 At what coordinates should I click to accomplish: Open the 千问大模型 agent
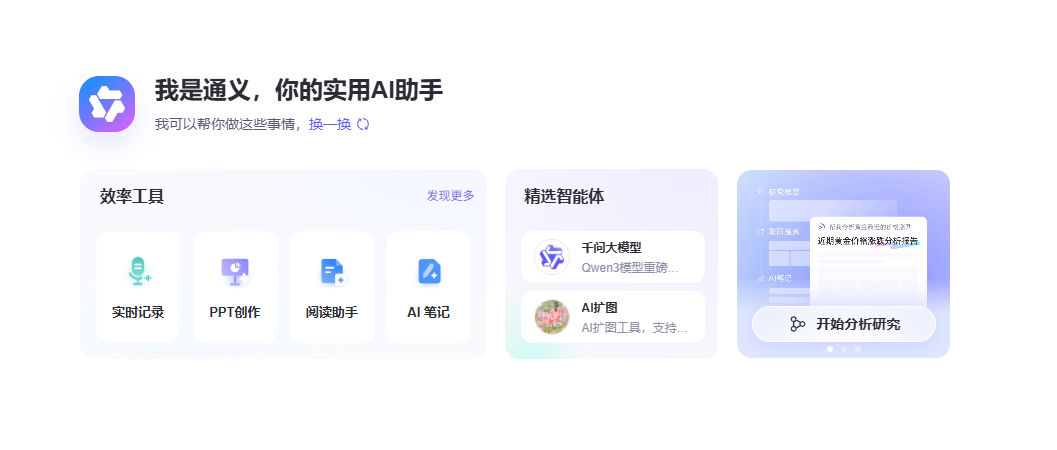(x=613, y=257)
